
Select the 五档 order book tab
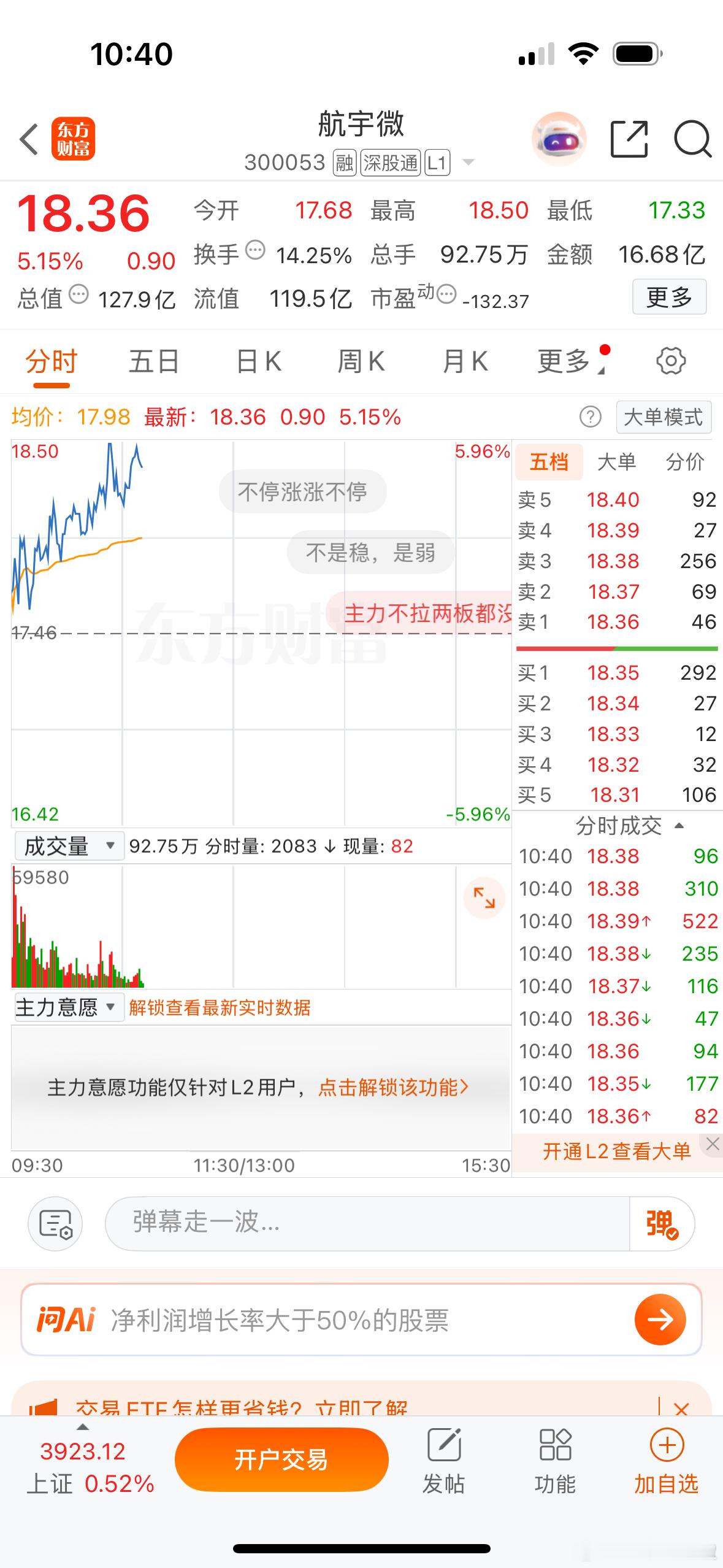pos(549,462)
